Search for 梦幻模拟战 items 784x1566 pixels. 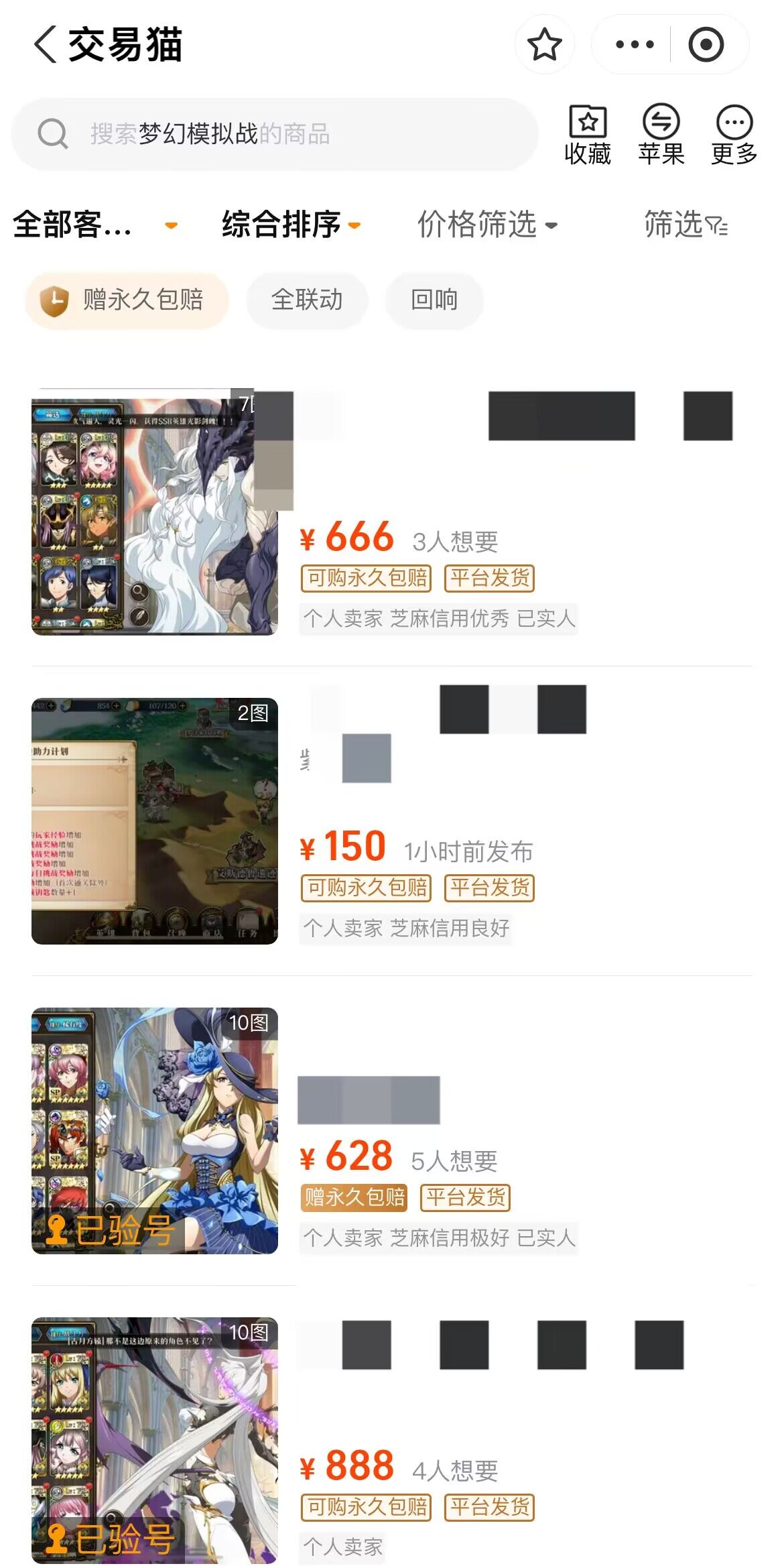275,134
